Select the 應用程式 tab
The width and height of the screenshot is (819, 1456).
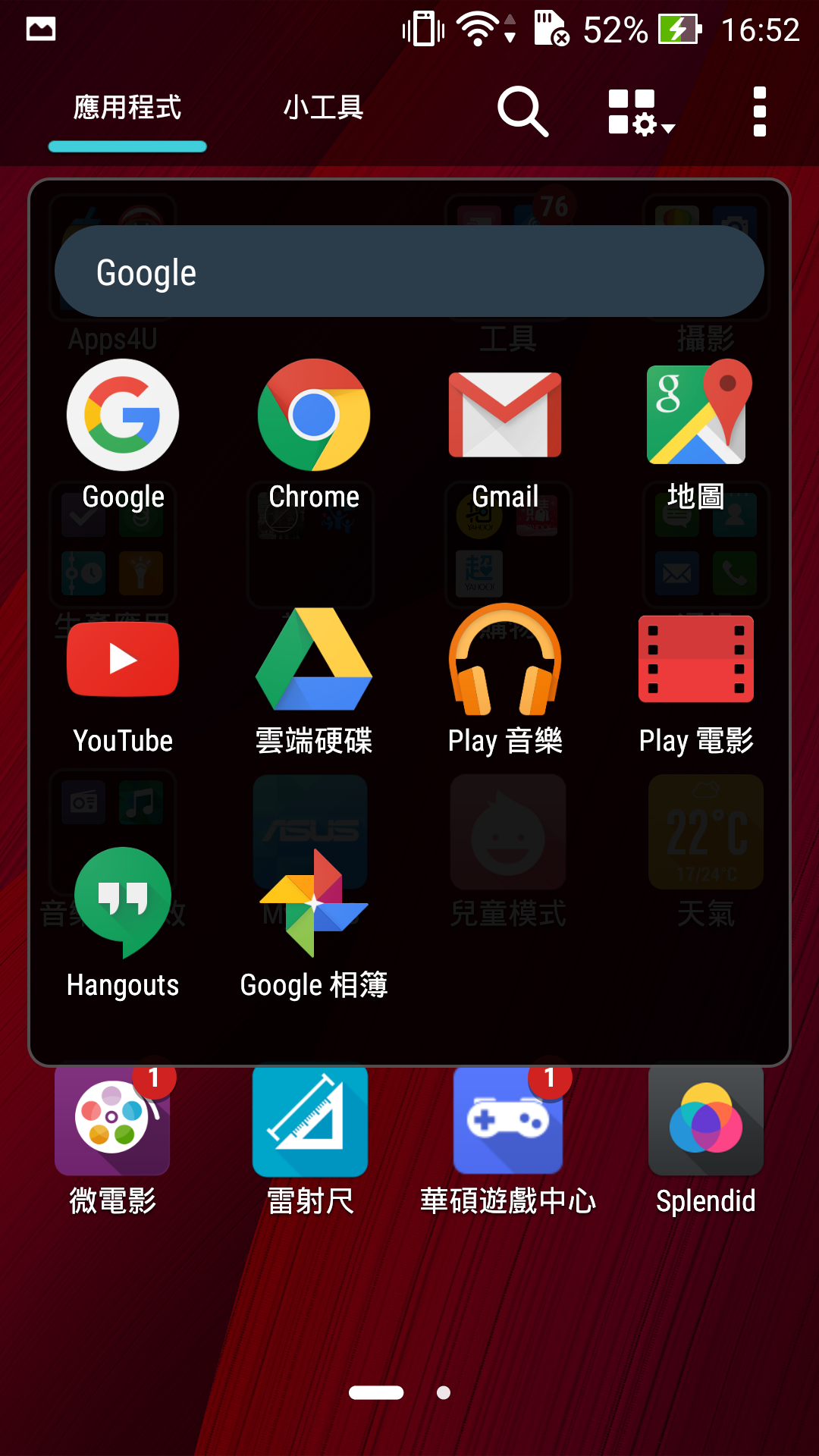[x=127, y=108]
